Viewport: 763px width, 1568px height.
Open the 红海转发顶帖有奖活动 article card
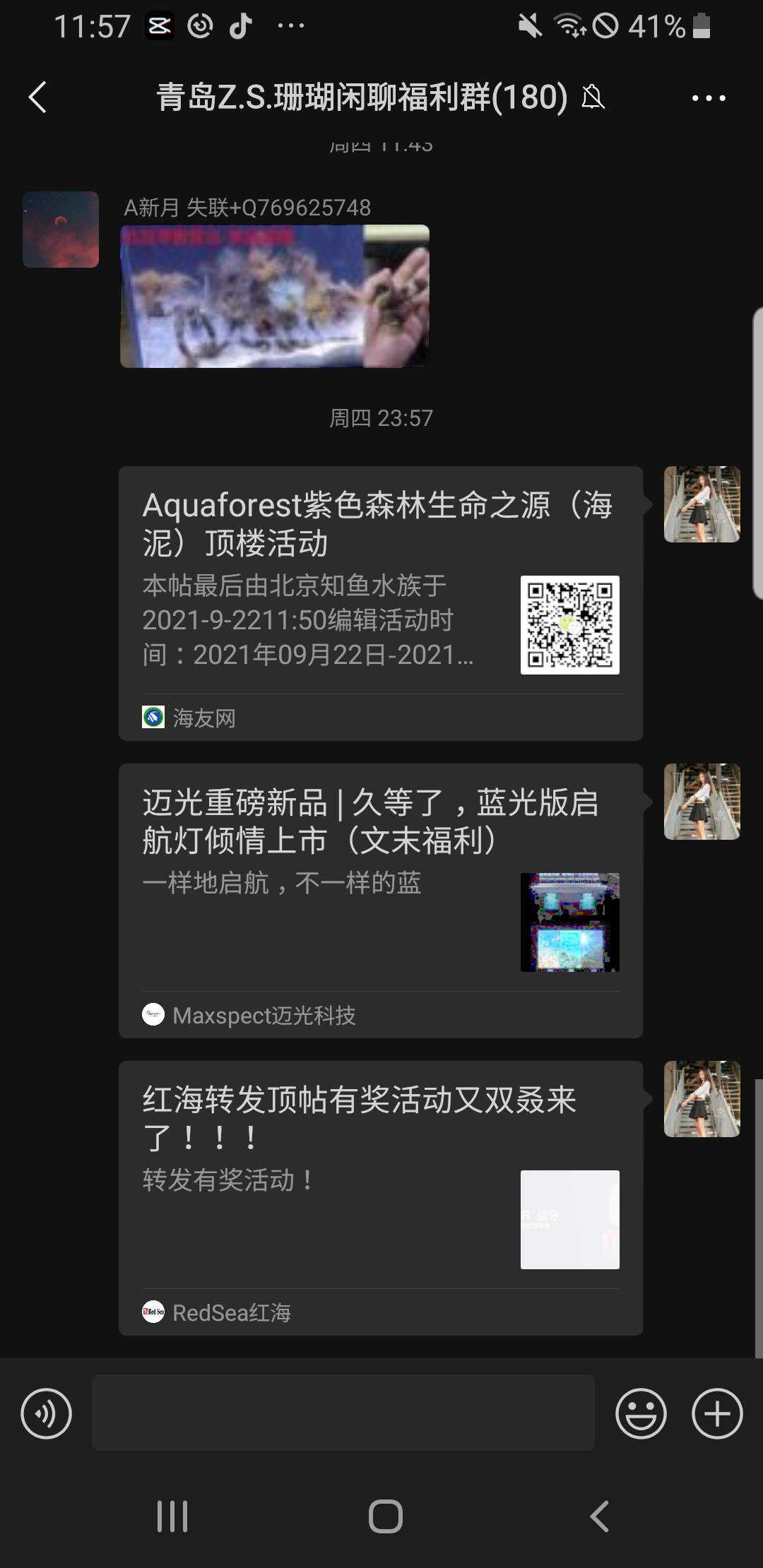click(380, 1197)
